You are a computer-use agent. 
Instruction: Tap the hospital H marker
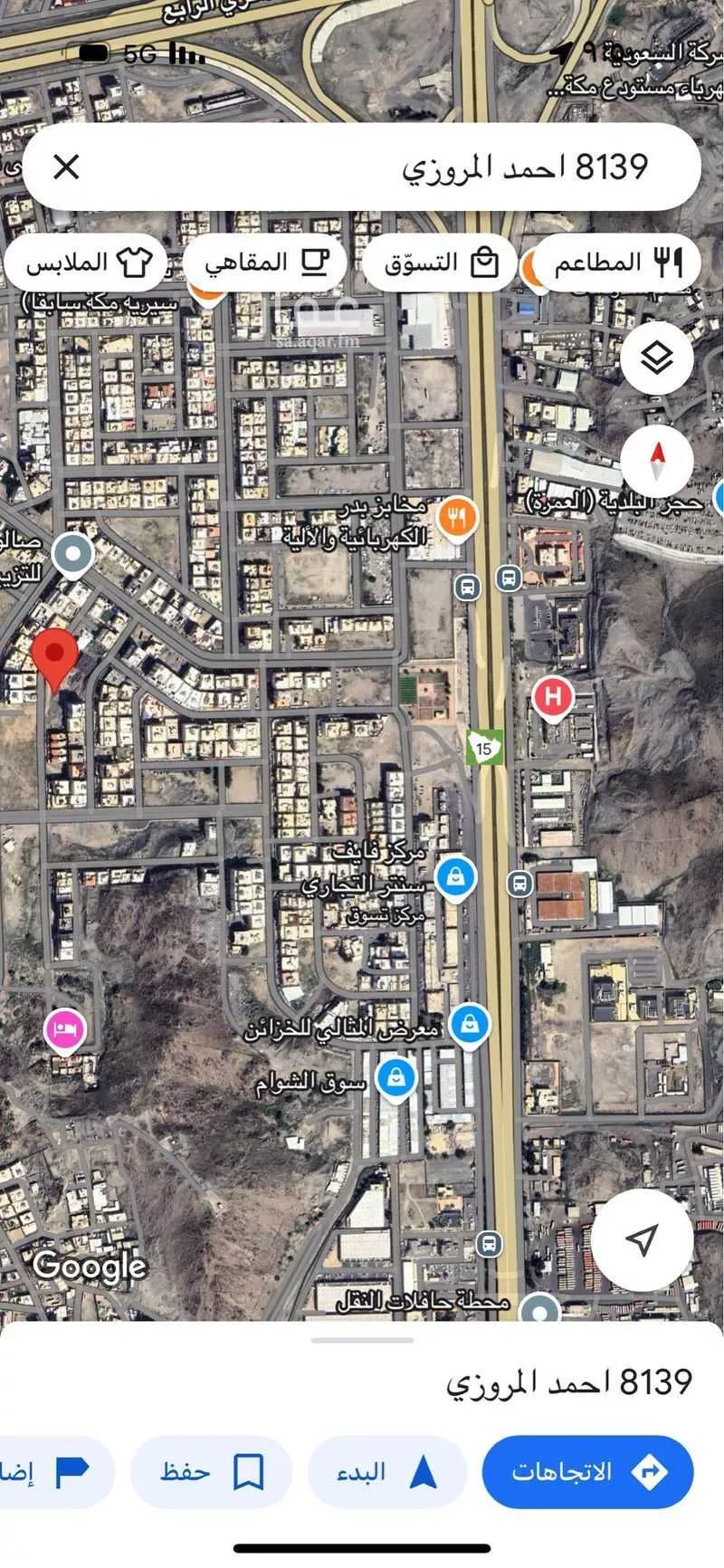pyautogui.click(x=553, y=698)
